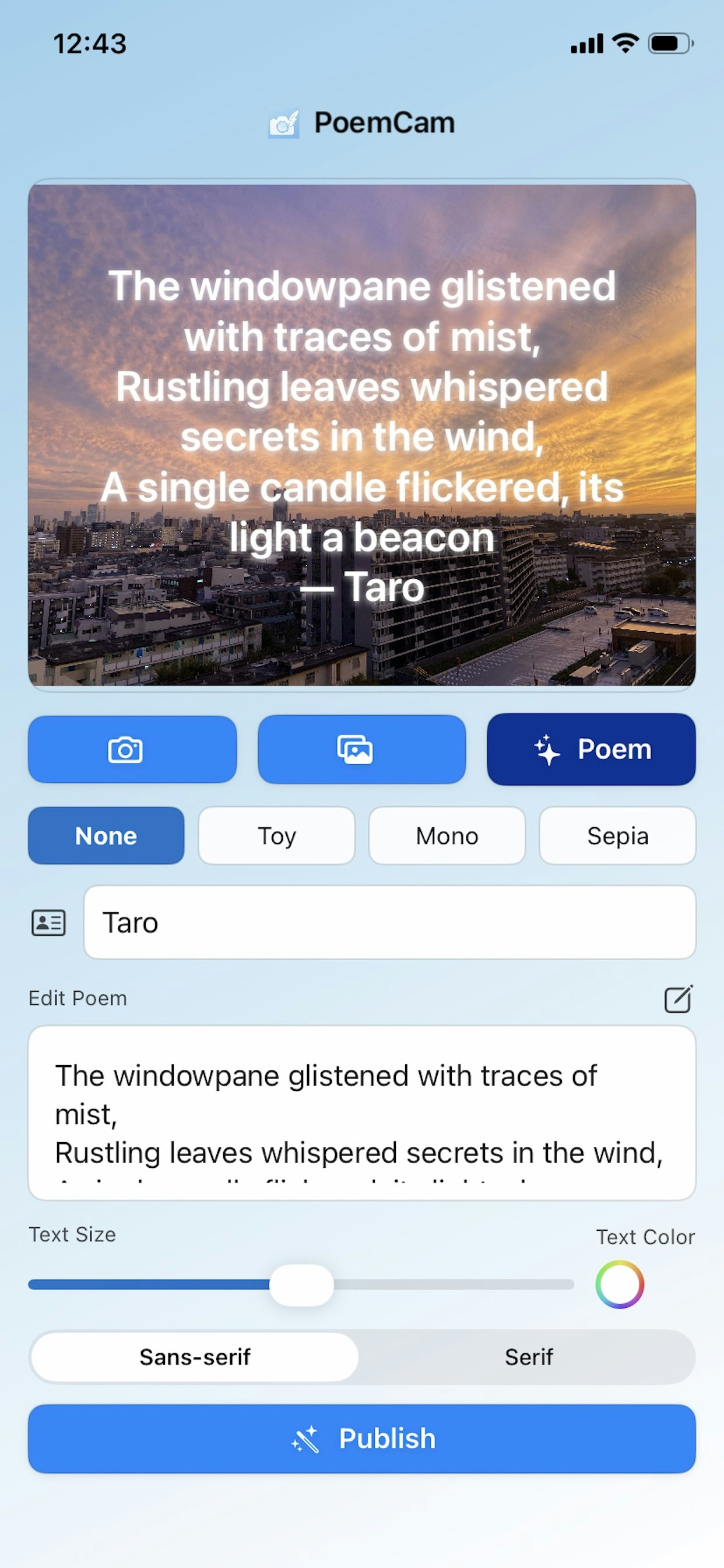Image resolution: width=724 pixels, height=1568 pixels.
Task: Apply the Toy filter
Action: click(276, 836)
